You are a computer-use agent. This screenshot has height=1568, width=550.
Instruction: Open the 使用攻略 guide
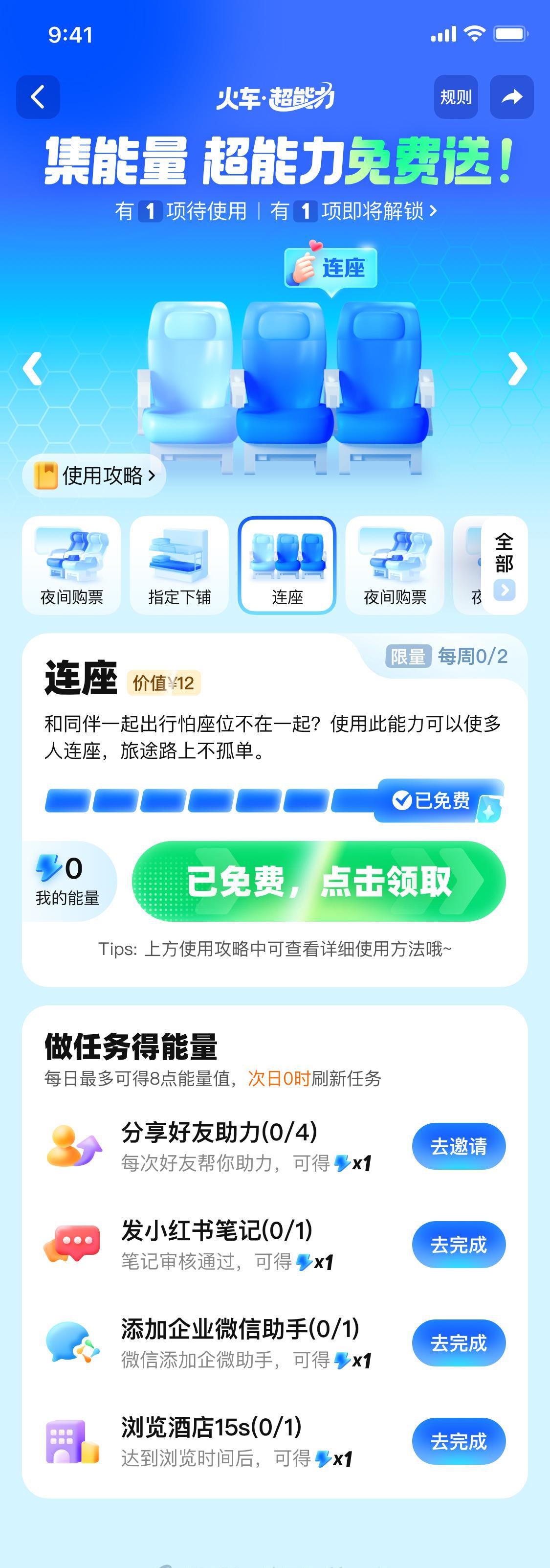click(94, 476)
